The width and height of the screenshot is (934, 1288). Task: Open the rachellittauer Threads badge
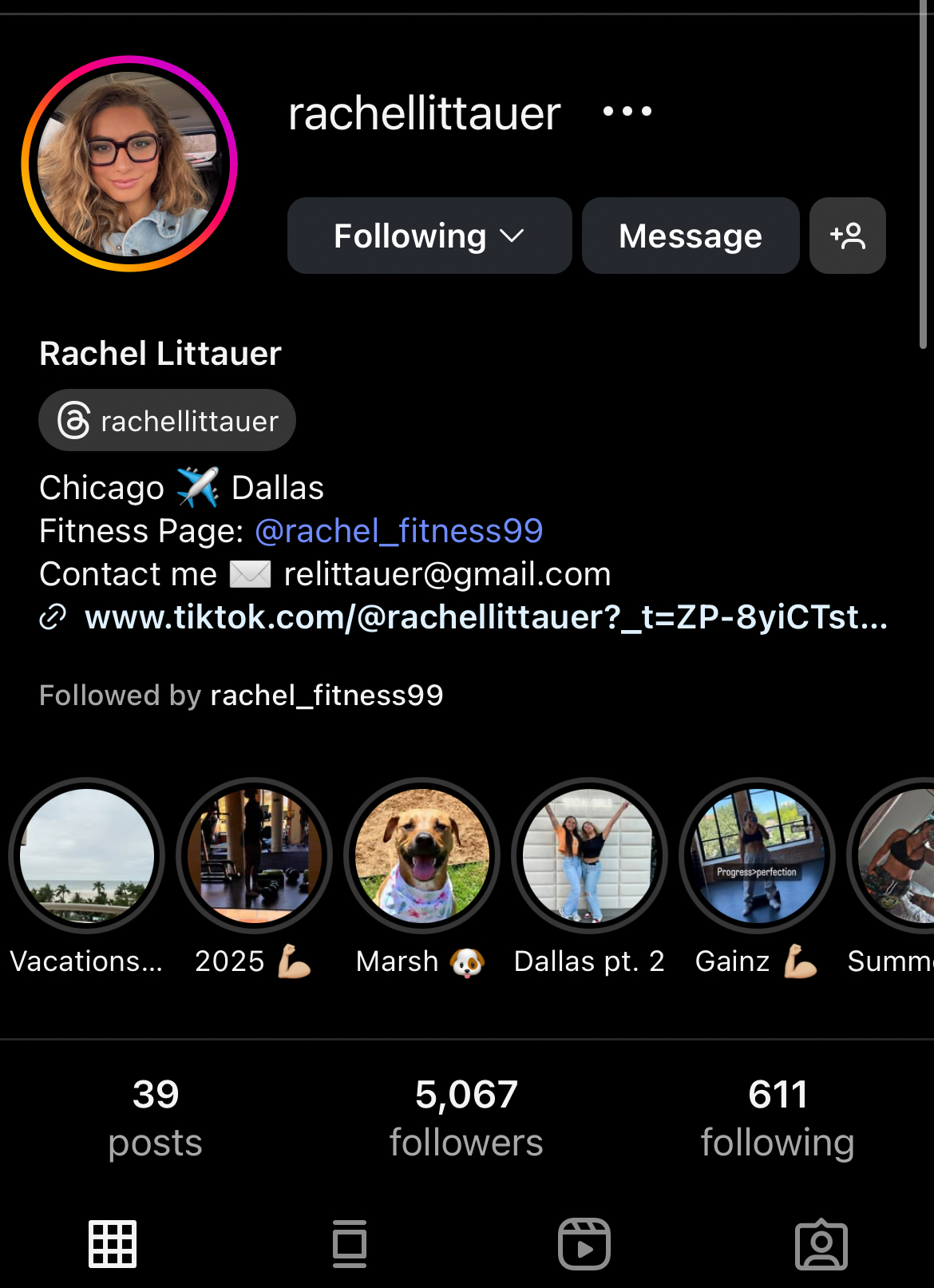pyautogui.click(x=168, y=421)
